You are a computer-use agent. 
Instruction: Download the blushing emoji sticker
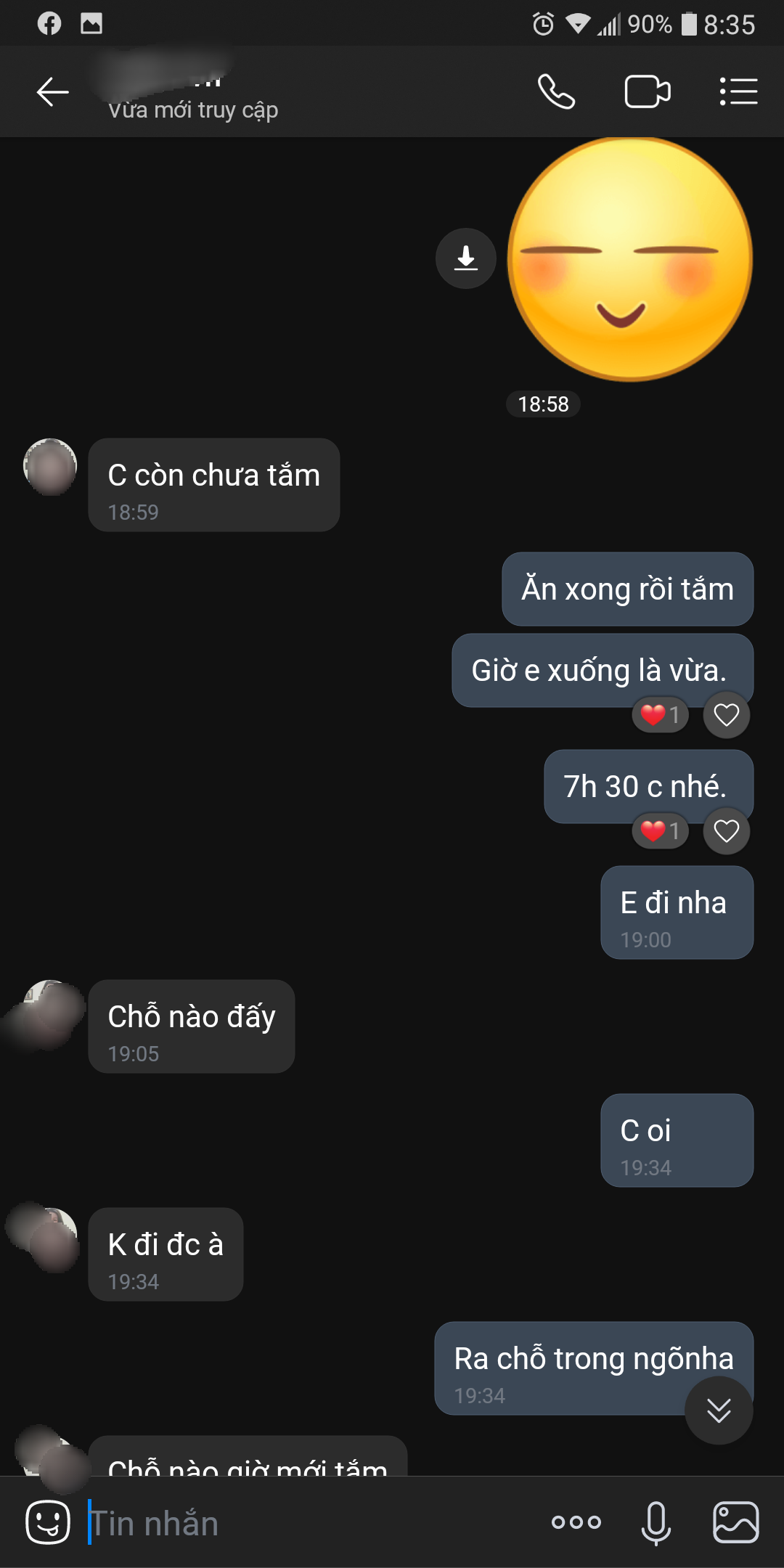pyautogui.click(x=465, y=258)
